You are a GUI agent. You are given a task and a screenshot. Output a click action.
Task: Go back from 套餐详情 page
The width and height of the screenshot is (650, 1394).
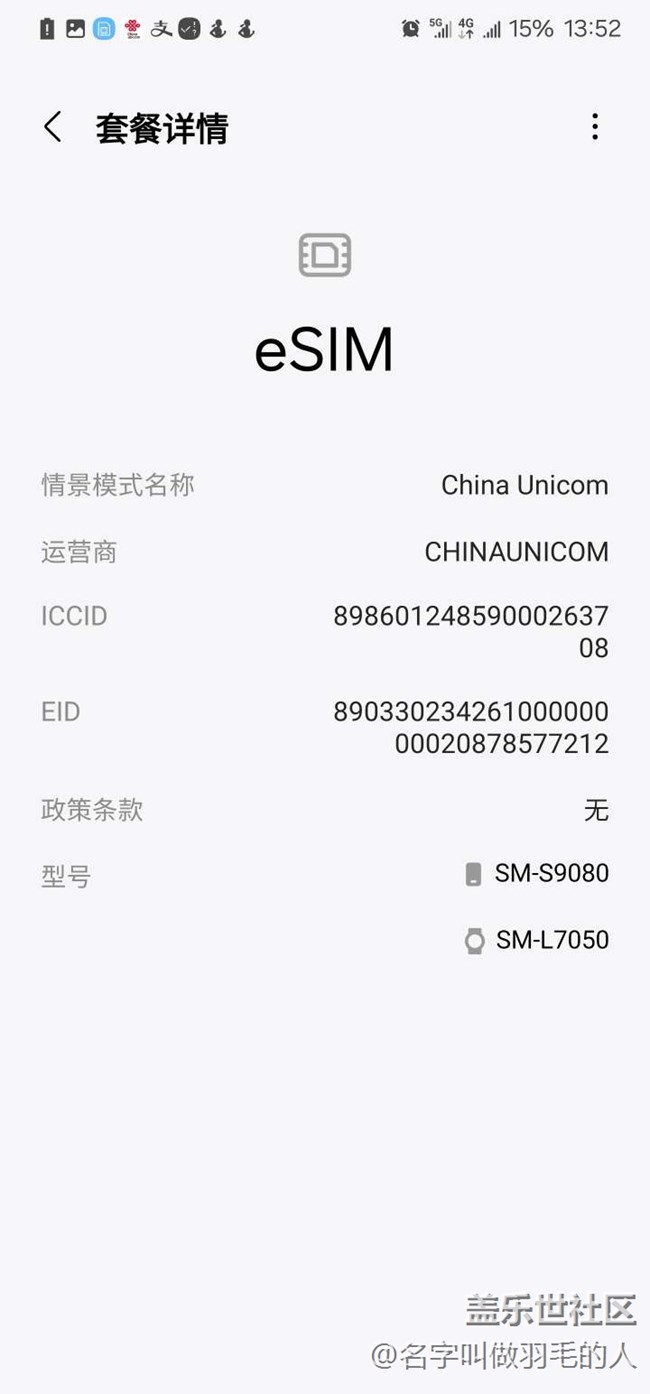53,127
